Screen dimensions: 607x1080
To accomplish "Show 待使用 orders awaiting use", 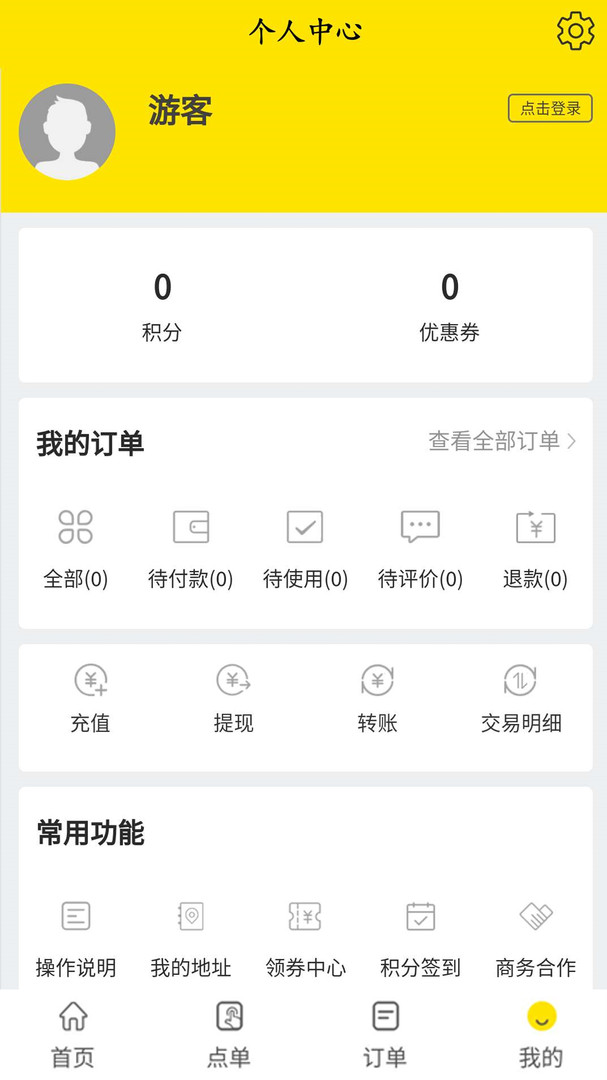I will 305,548.
